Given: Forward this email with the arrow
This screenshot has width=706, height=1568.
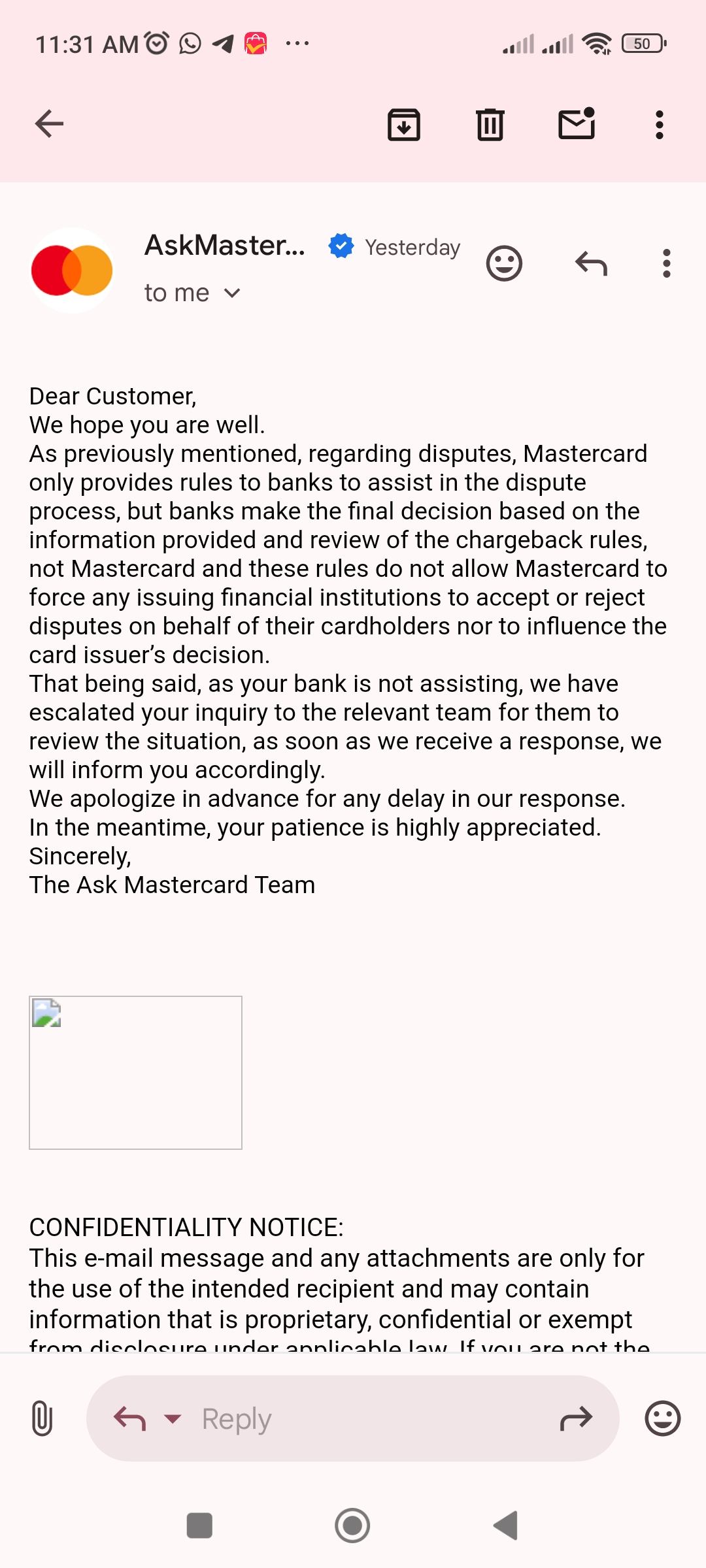Looking at the screenshot, I should [576, 1418].
